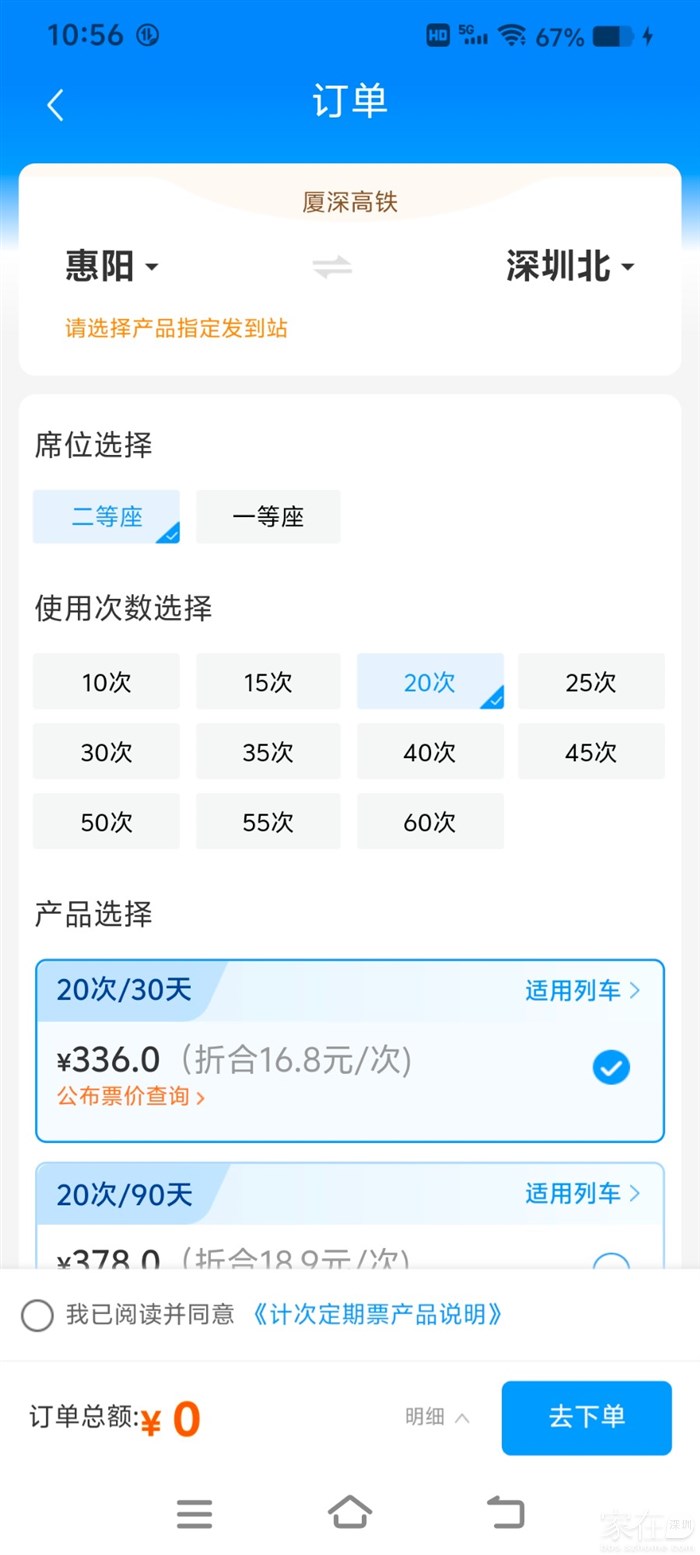The width and height of the screenshot is (700, 1555).
Task: Select the 20次/30天 product radio button
Action: [611, 1068]
